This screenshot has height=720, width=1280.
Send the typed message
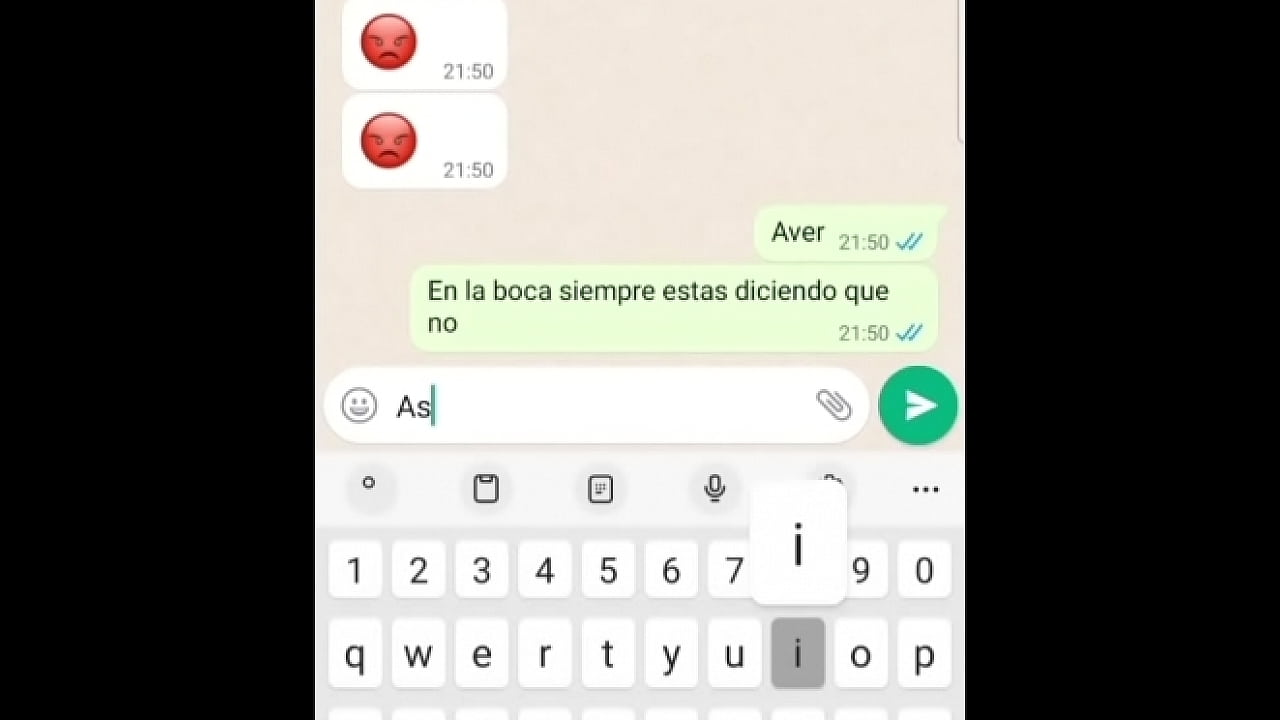[x=918, y=405]
